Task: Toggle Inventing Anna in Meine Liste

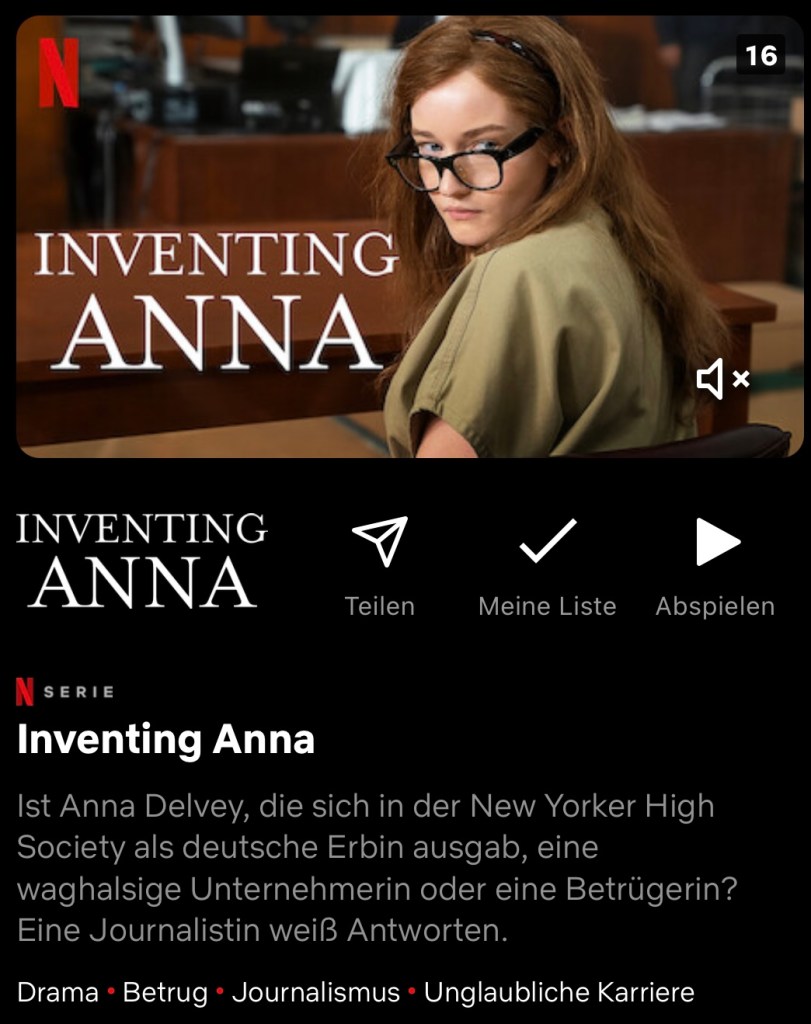Action: coord(547,564)
